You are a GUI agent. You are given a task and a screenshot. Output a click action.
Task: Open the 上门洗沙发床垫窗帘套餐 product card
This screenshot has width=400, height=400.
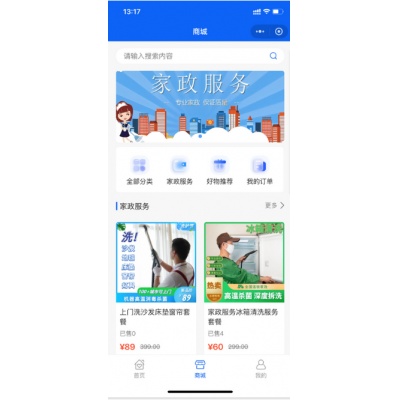point(156,288)
